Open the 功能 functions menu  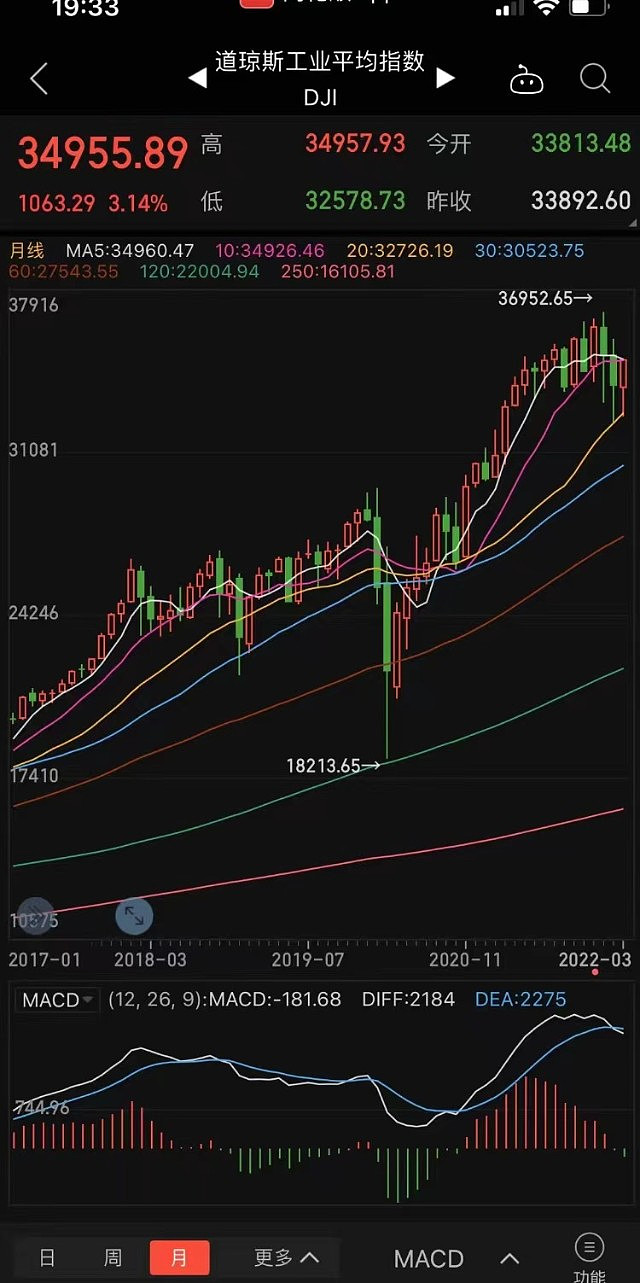589,1258
